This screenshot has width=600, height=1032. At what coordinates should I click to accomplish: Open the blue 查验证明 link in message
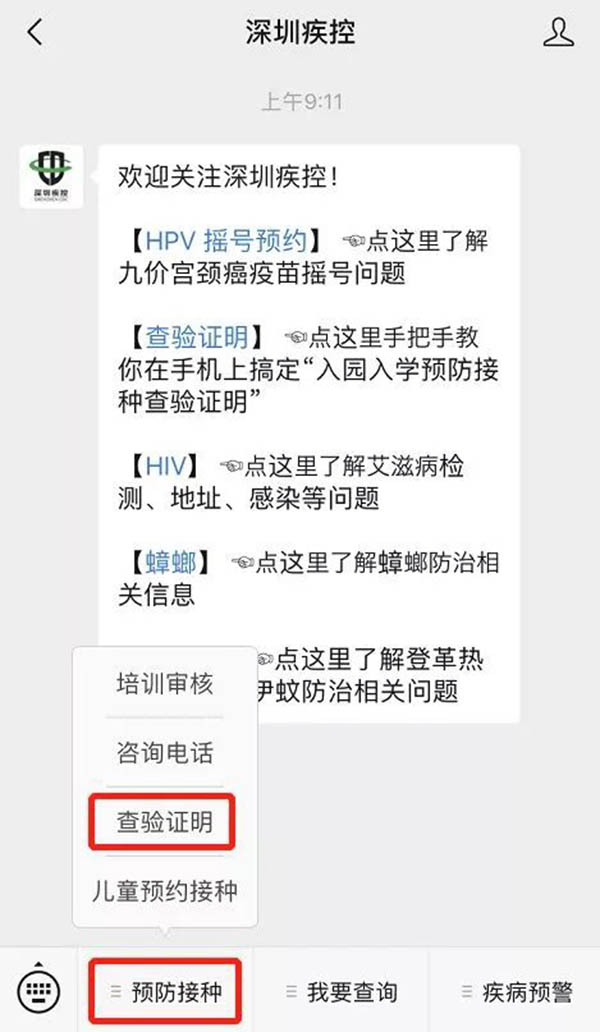tap(197, 338)
